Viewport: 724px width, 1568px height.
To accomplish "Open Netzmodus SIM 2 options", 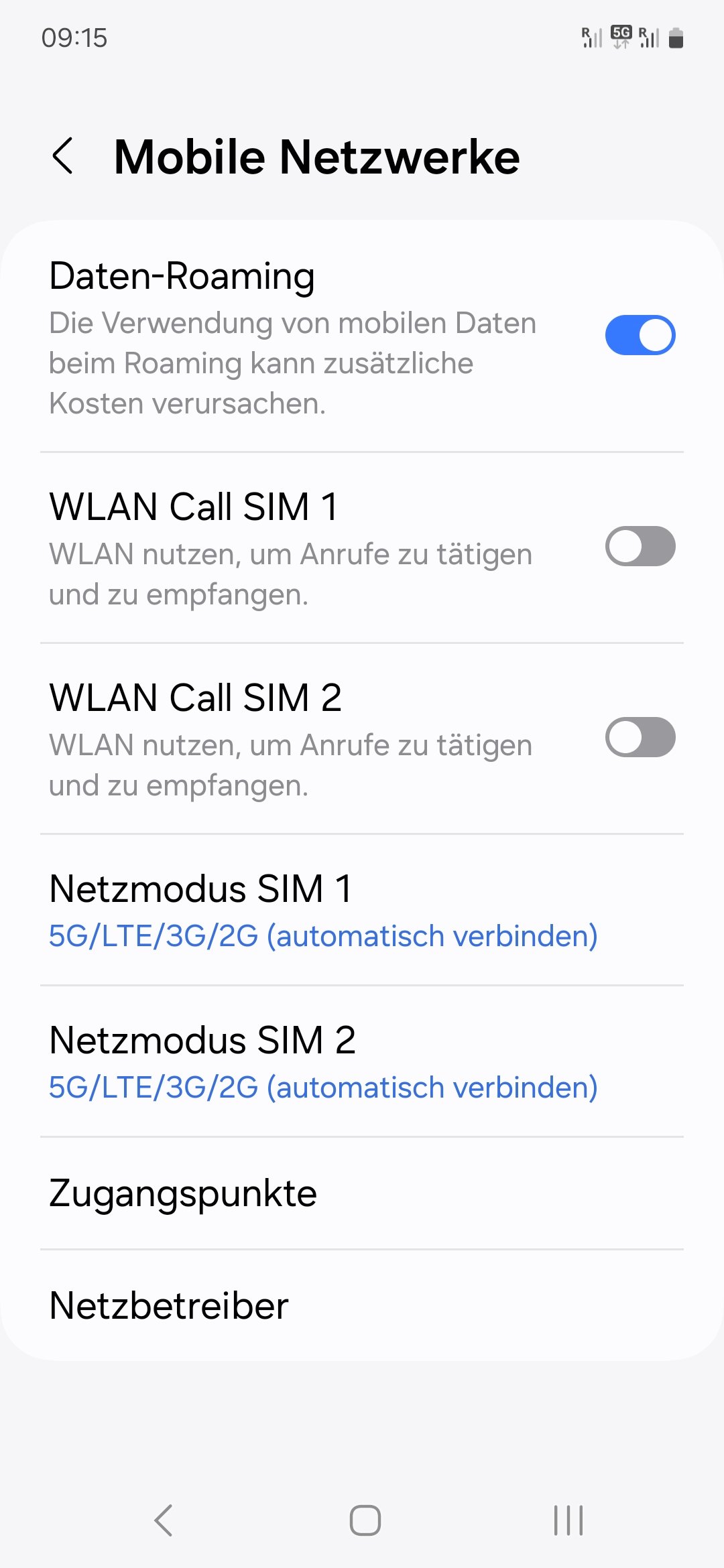I will coord(322,1061).
